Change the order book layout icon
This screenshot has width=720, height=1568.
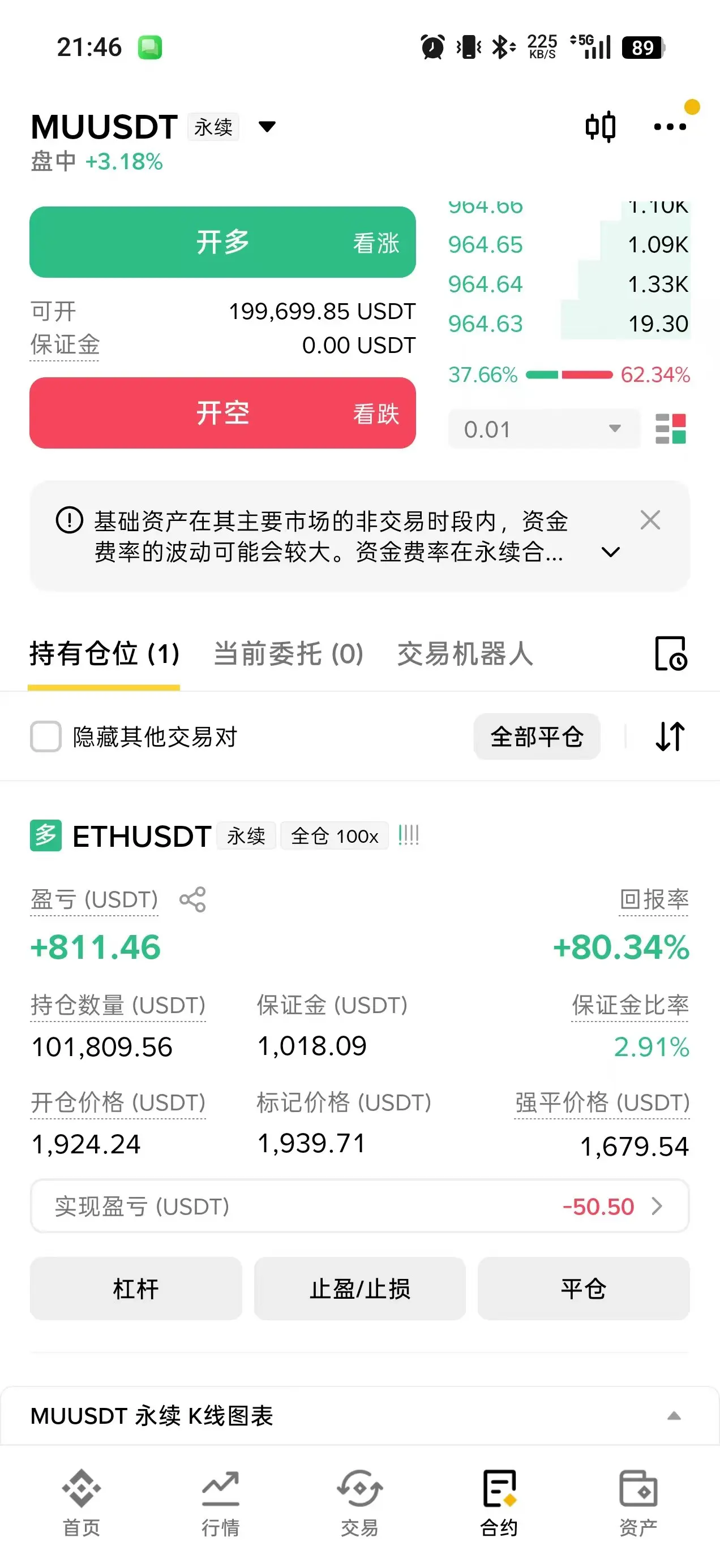pyautogui.click(x=670, y=429)
